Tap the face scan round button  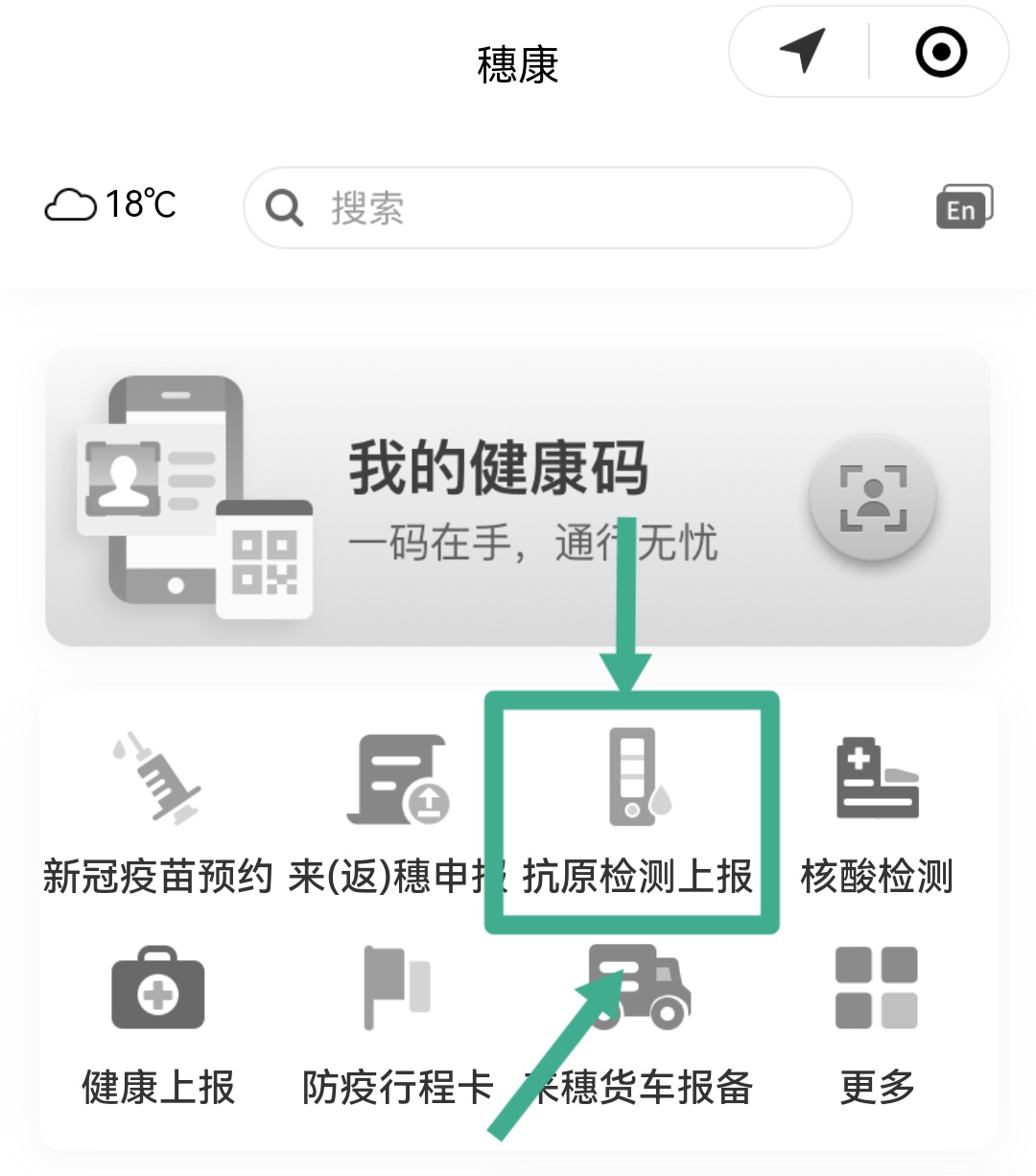872,497
